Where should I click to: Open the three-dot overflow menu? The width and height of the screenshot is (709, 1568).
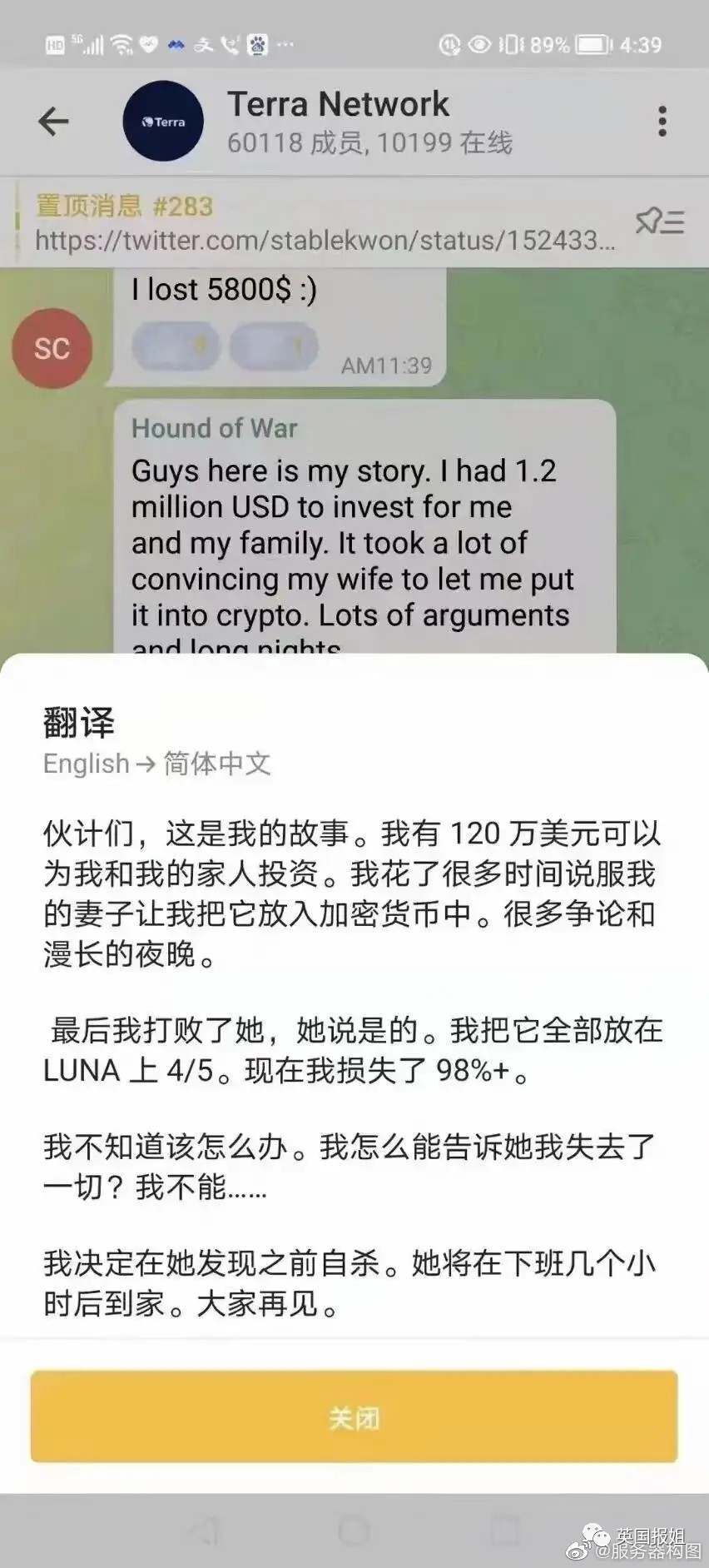pos(662,122)
